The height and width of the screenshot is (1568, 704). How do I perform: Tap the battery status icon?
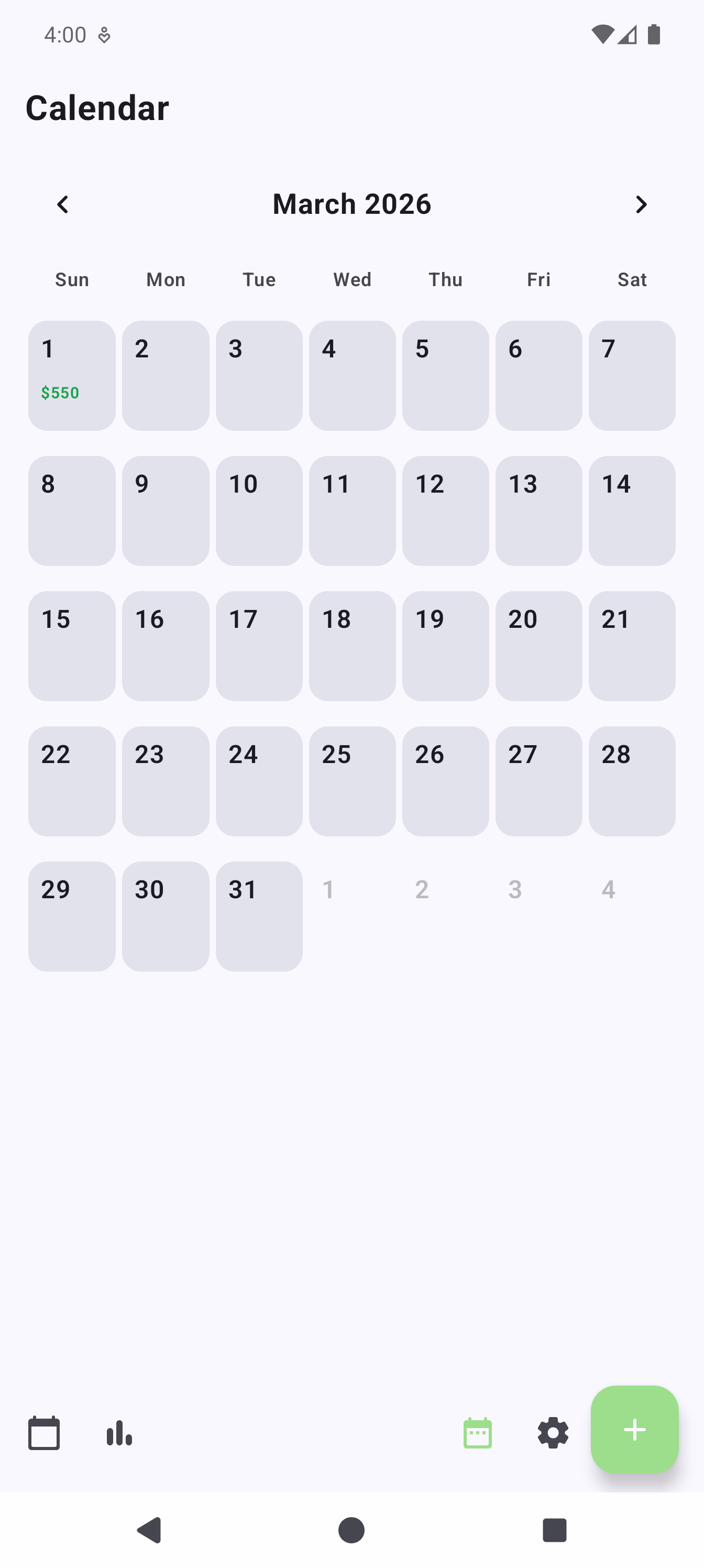[654, 35]
